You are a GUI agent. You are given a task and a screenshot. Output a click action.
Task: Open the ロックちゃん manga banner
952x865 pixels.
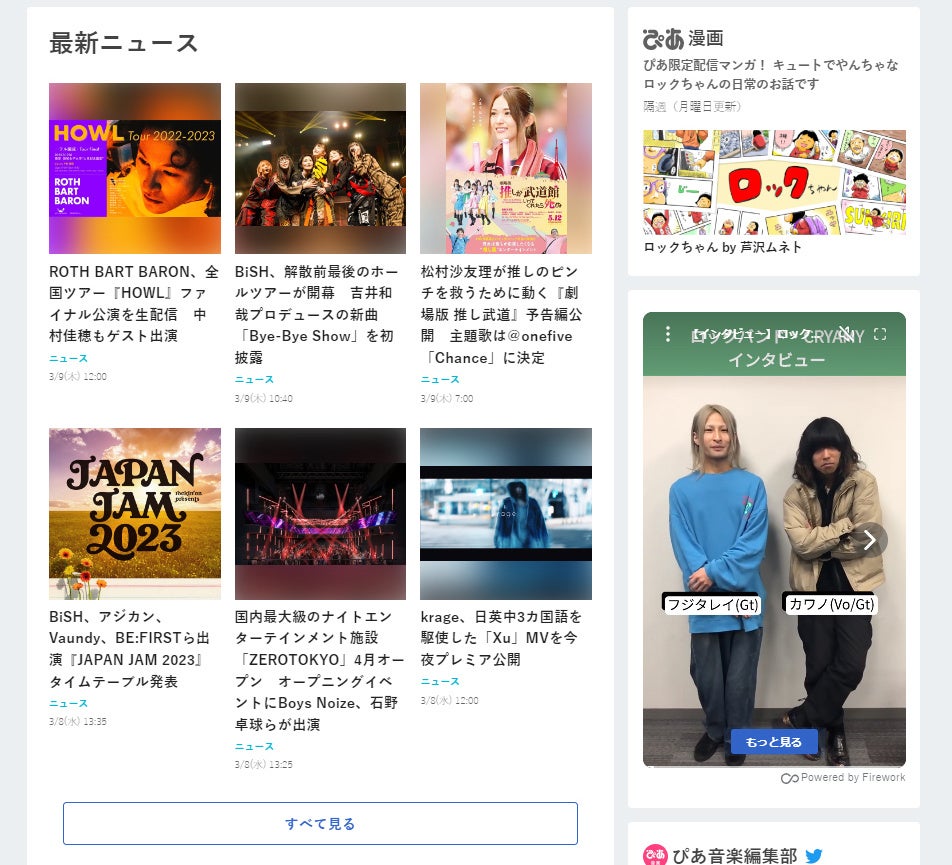[774, 182]
